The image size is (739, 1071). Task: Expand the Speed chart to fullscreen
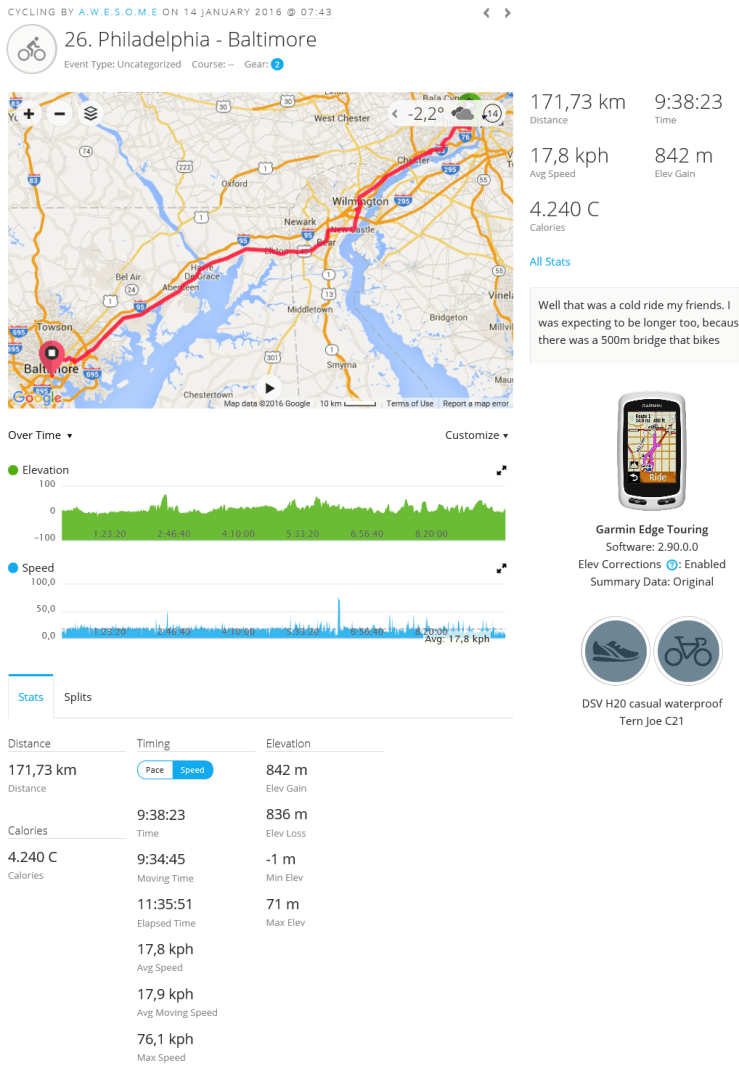tap(502, 568)
